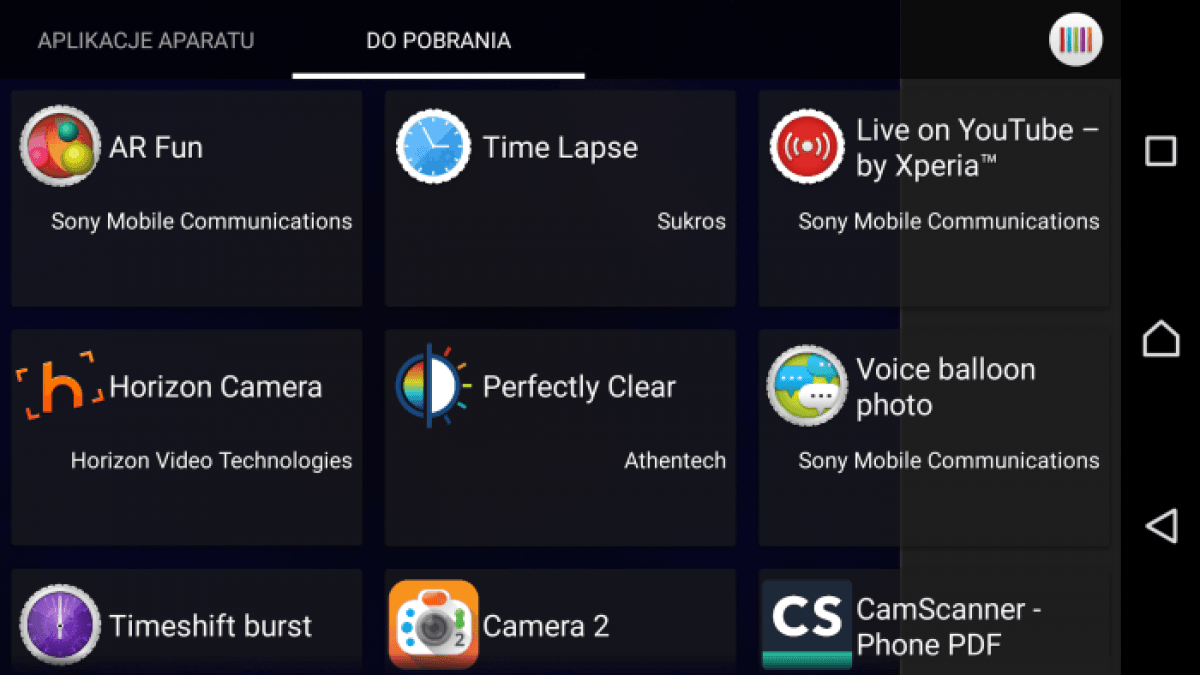
Task: Select the Do pobrania tab
Action: tap(438, 41)
